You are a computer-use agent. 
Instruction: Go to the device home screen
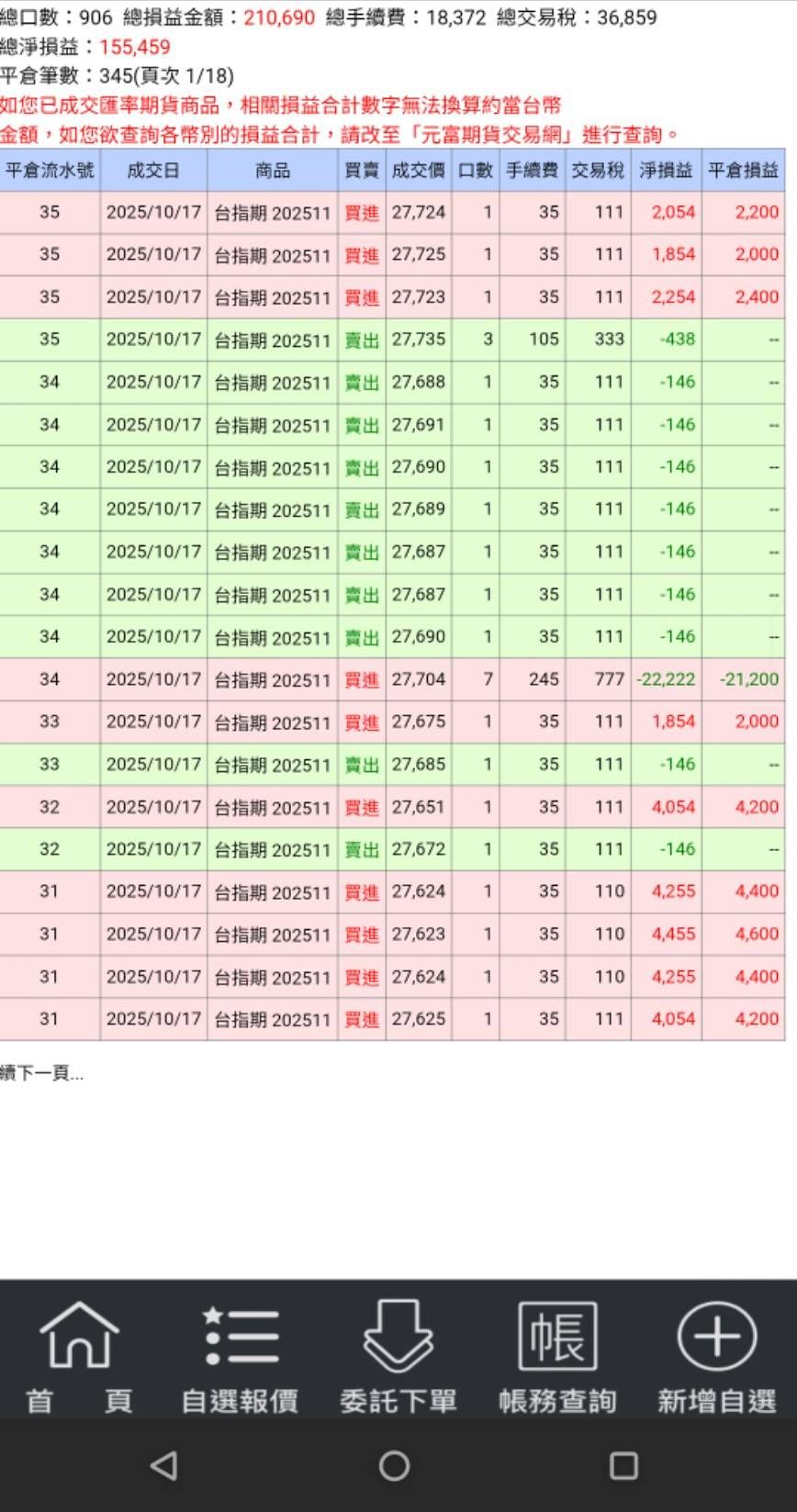coord(394,1465)
